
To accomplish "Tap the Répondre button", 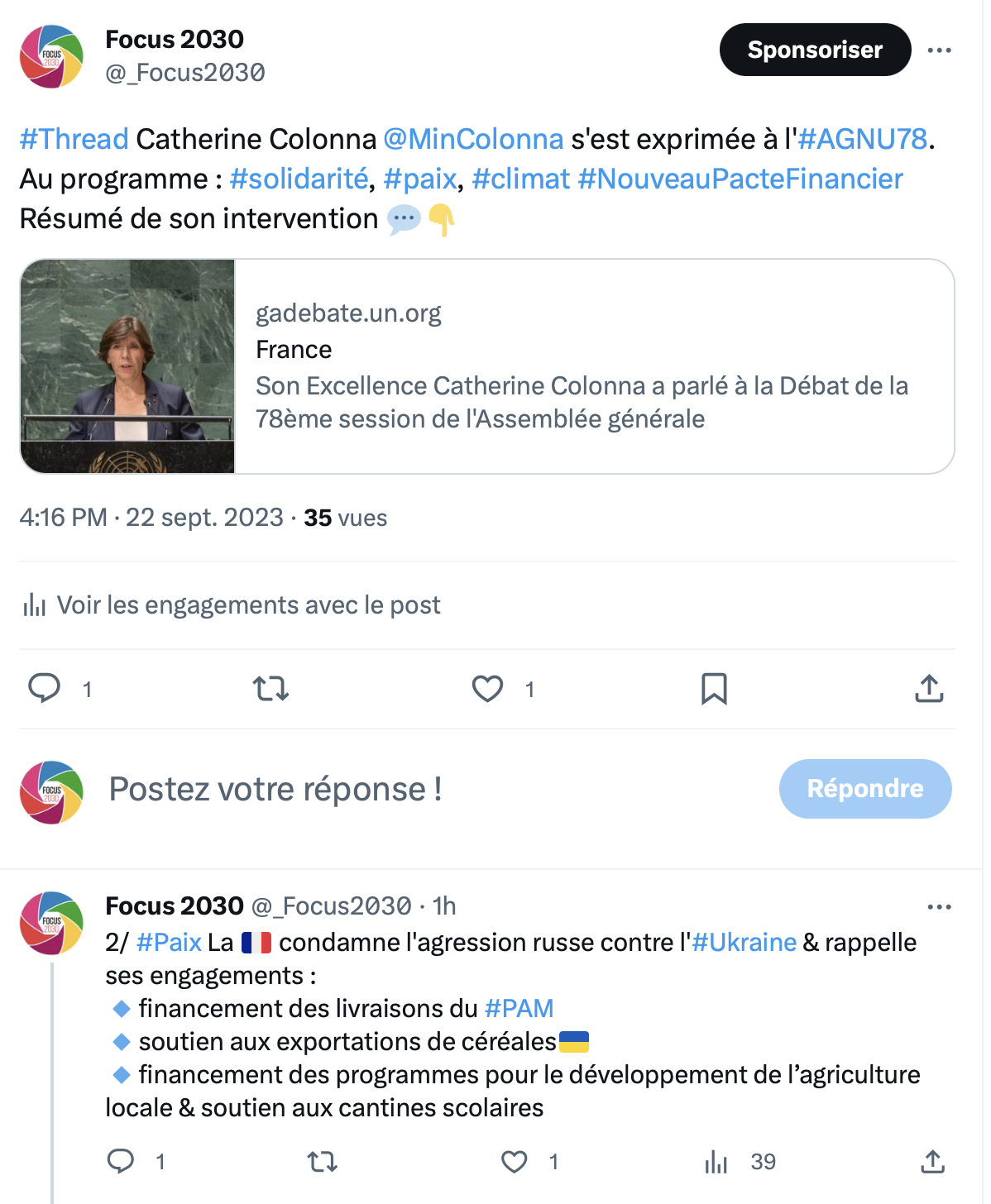I will point(864,789).
